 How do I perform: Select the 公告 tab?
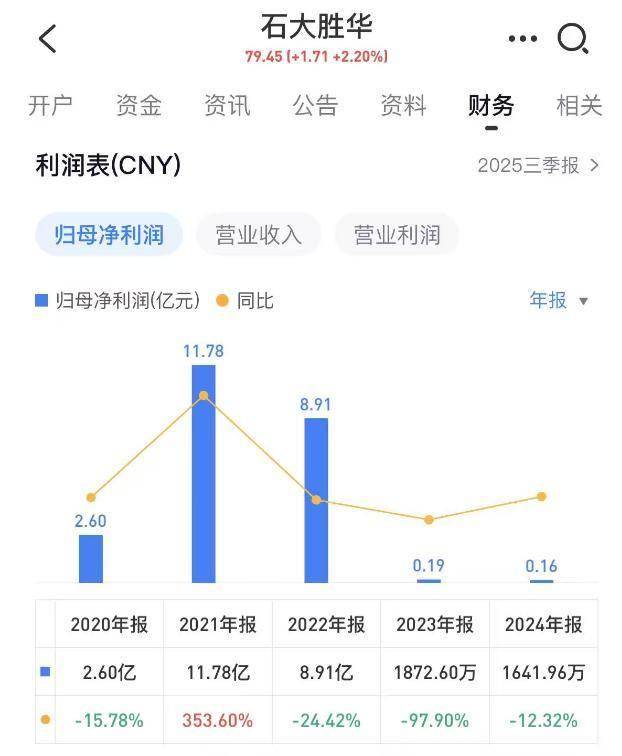point(315,106)
